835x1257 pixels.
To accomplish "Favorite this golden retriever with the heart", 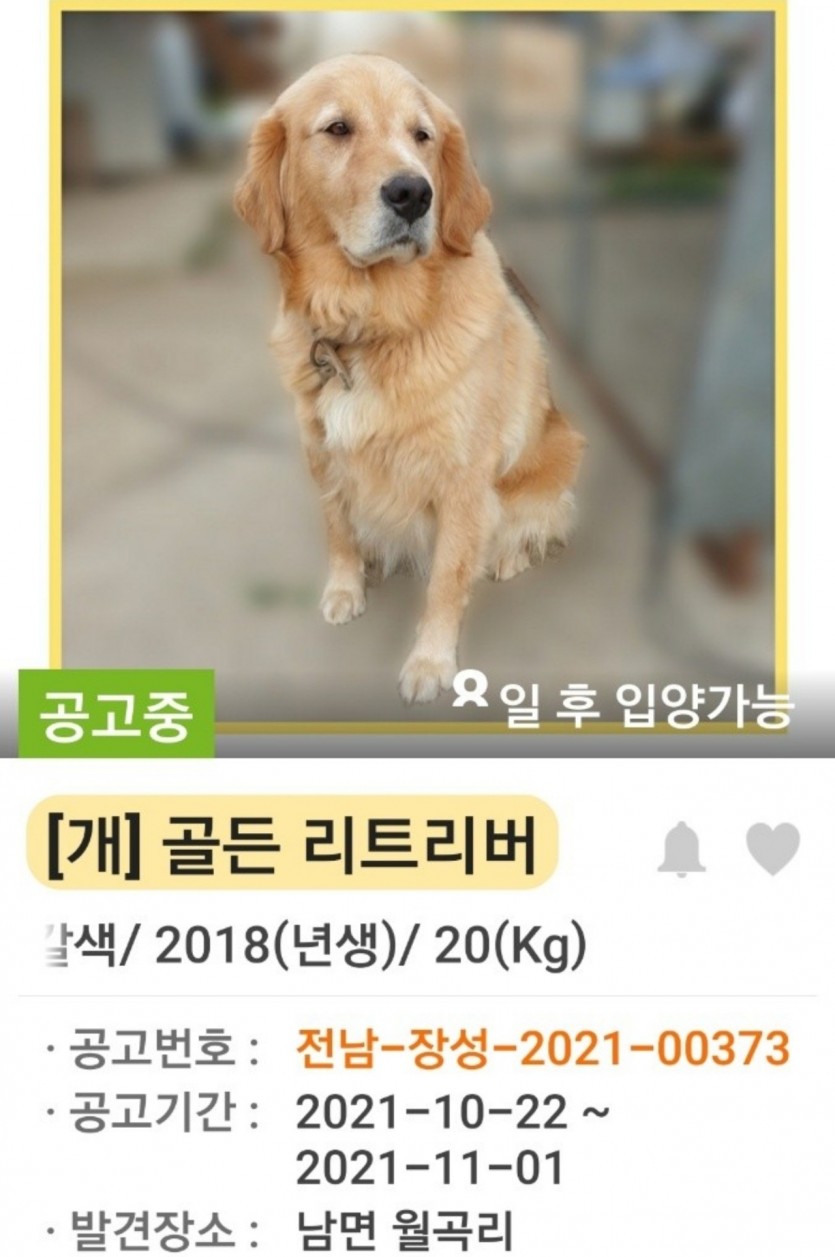I will click(x=773, y=848).
